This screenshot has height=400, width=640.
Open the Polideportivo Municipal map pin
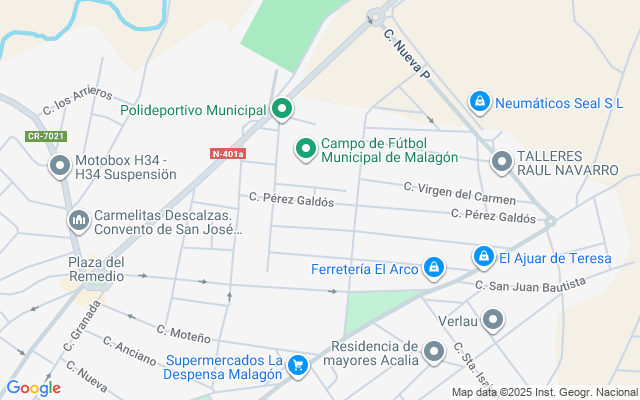pos(282,109)
